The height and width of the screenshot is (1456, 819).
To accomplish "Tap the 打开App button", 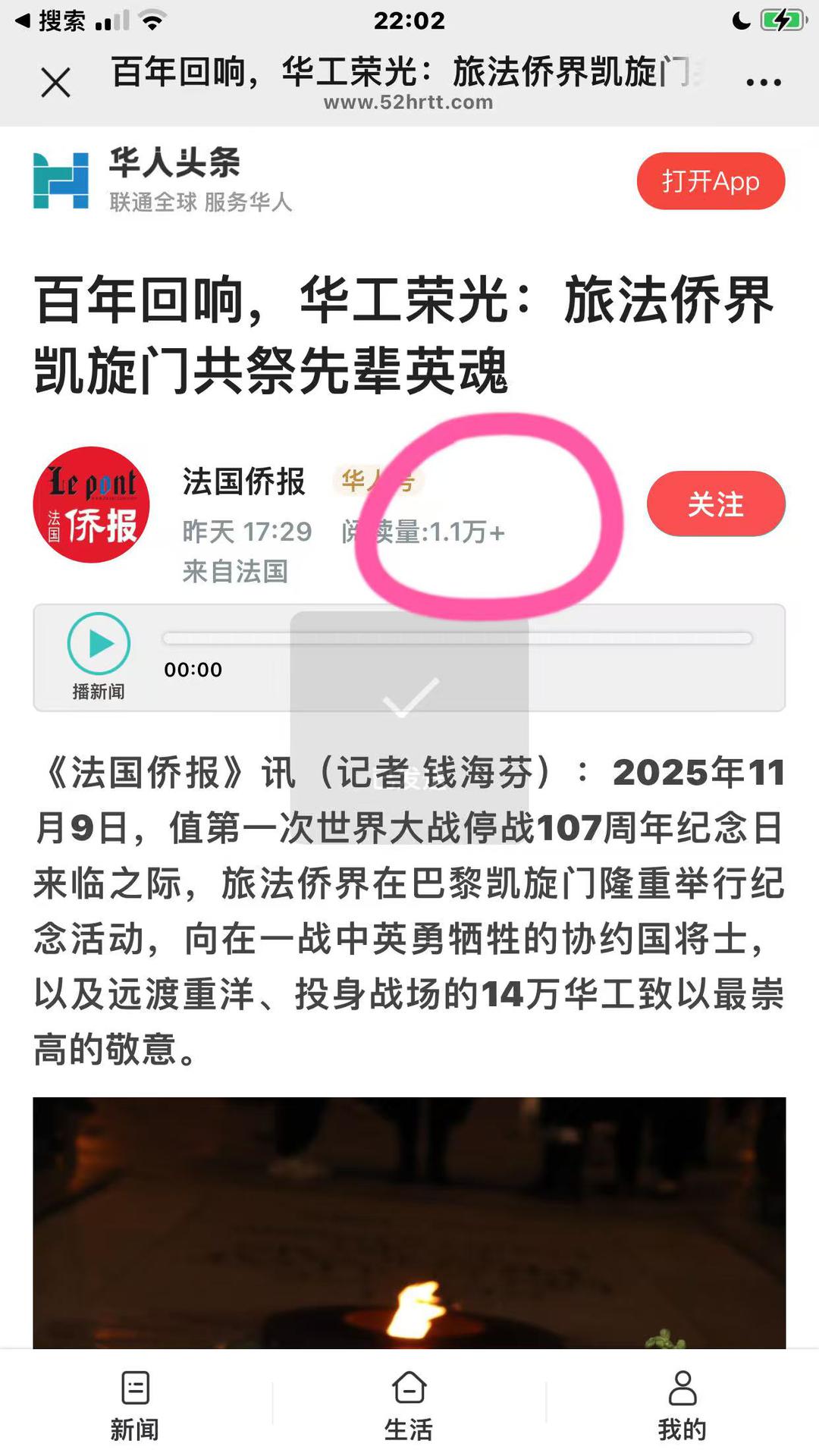I will [711, 181].
